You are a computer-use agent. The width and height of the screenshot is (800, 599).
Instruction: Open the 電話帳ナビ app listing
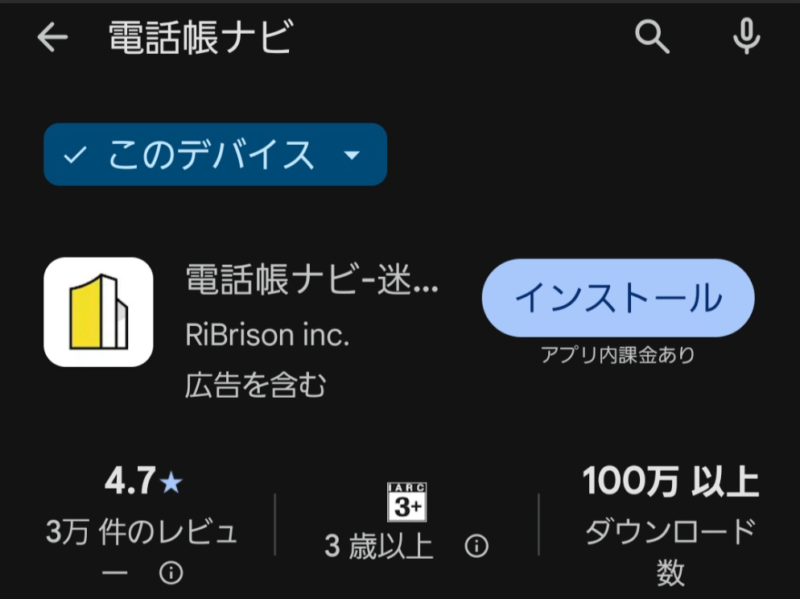click(x=312, y=282)
